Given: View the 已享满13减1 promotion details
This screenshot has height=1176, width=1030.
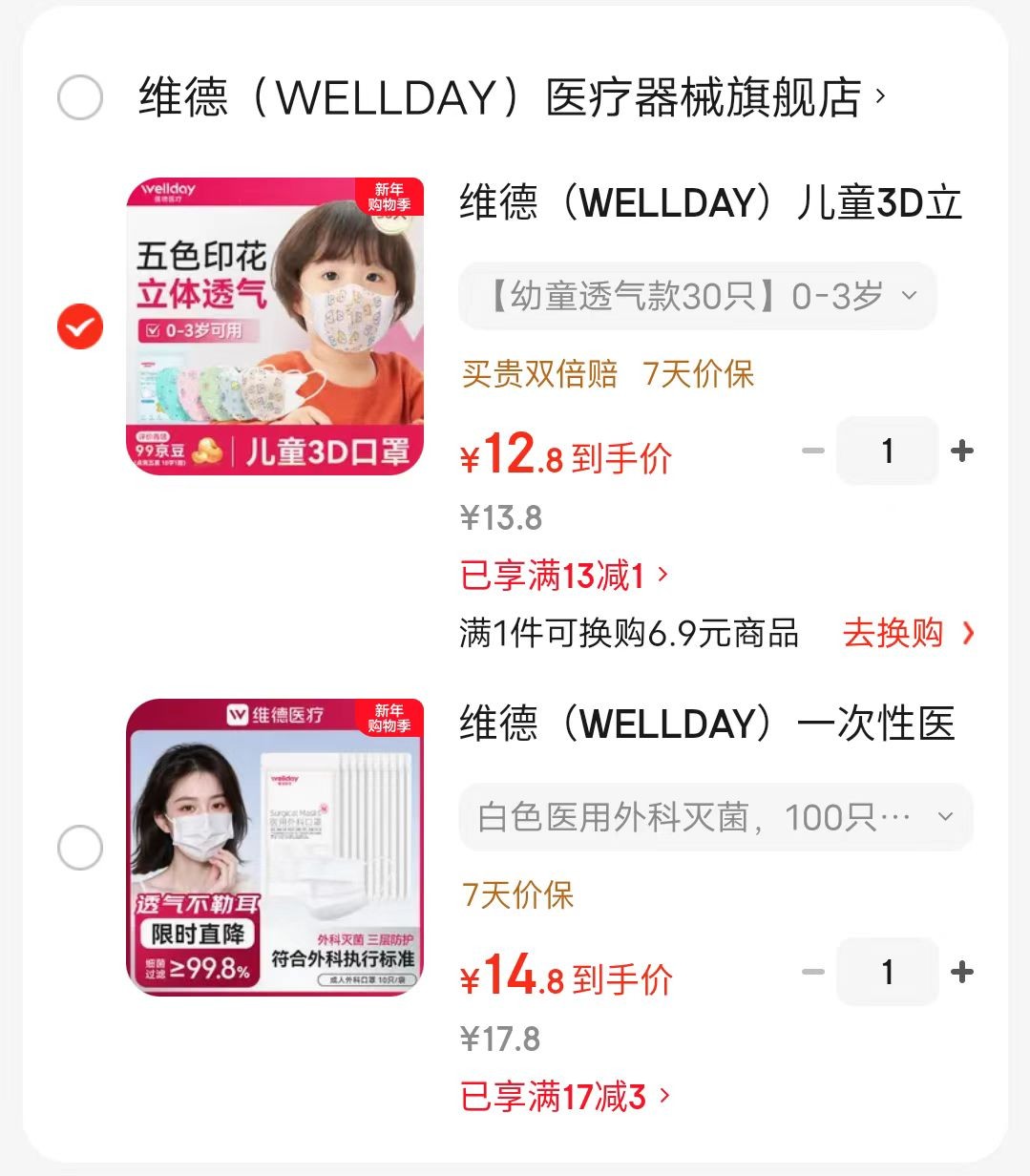Looking at the screenshot, I should coord(564,576).
